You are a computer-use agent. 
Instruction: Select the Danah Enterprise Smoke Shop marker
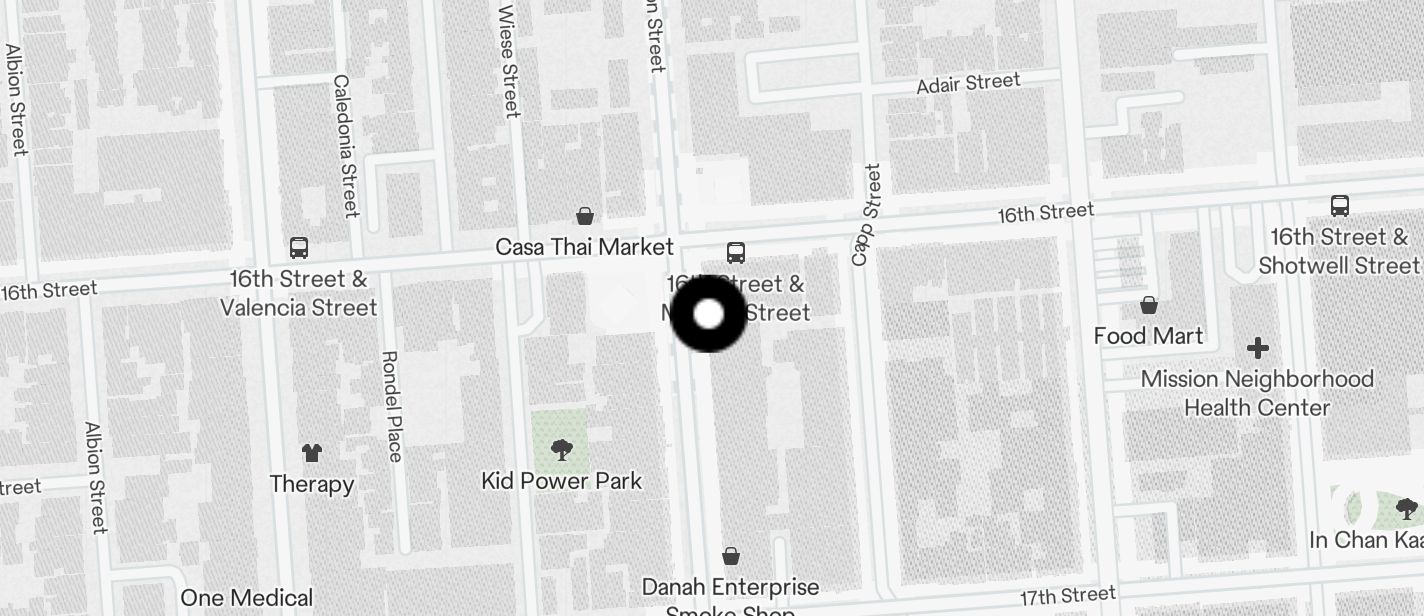[x=731, y=556]
